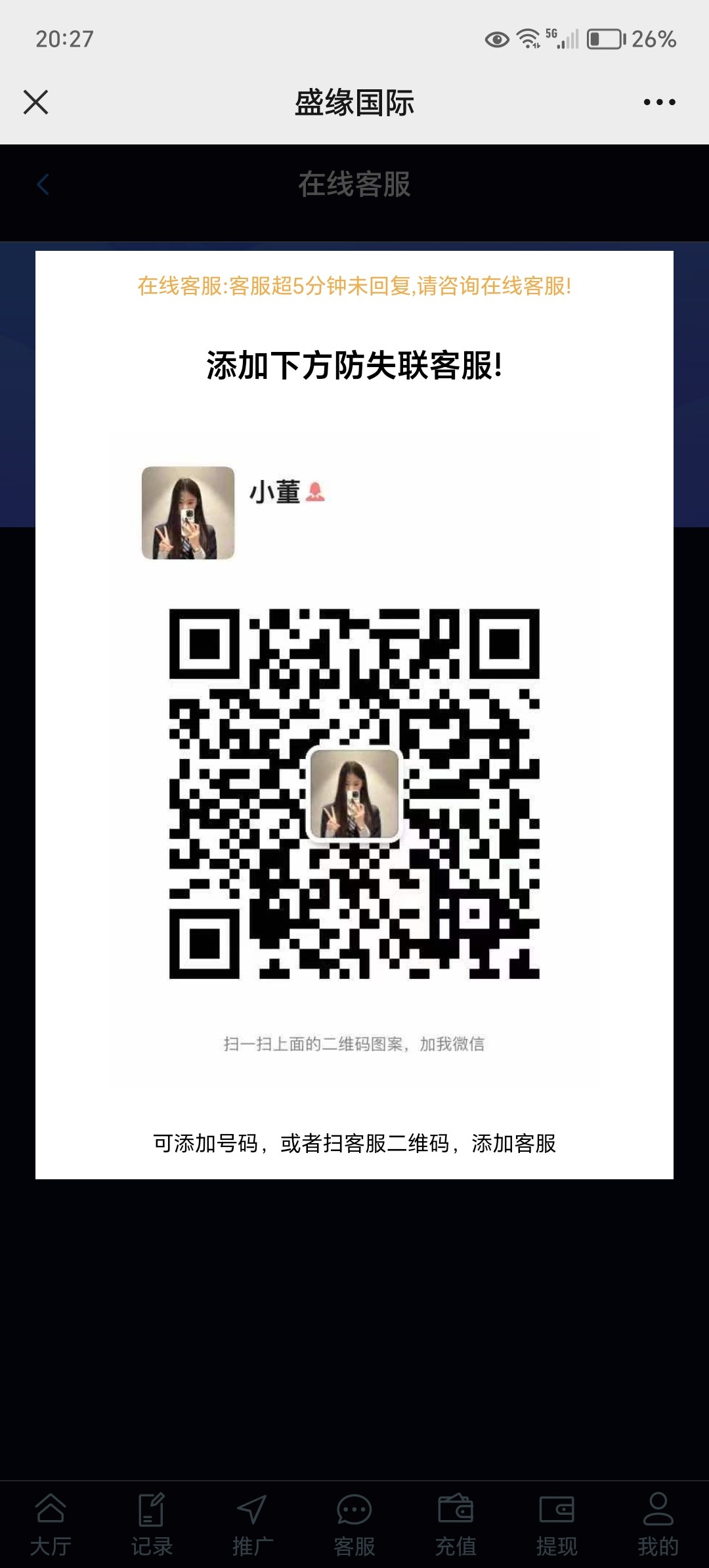The height and width of the screenshot is (1568, 709).
Task: Open the three-dot more options menu
Action: pos(659,102)
